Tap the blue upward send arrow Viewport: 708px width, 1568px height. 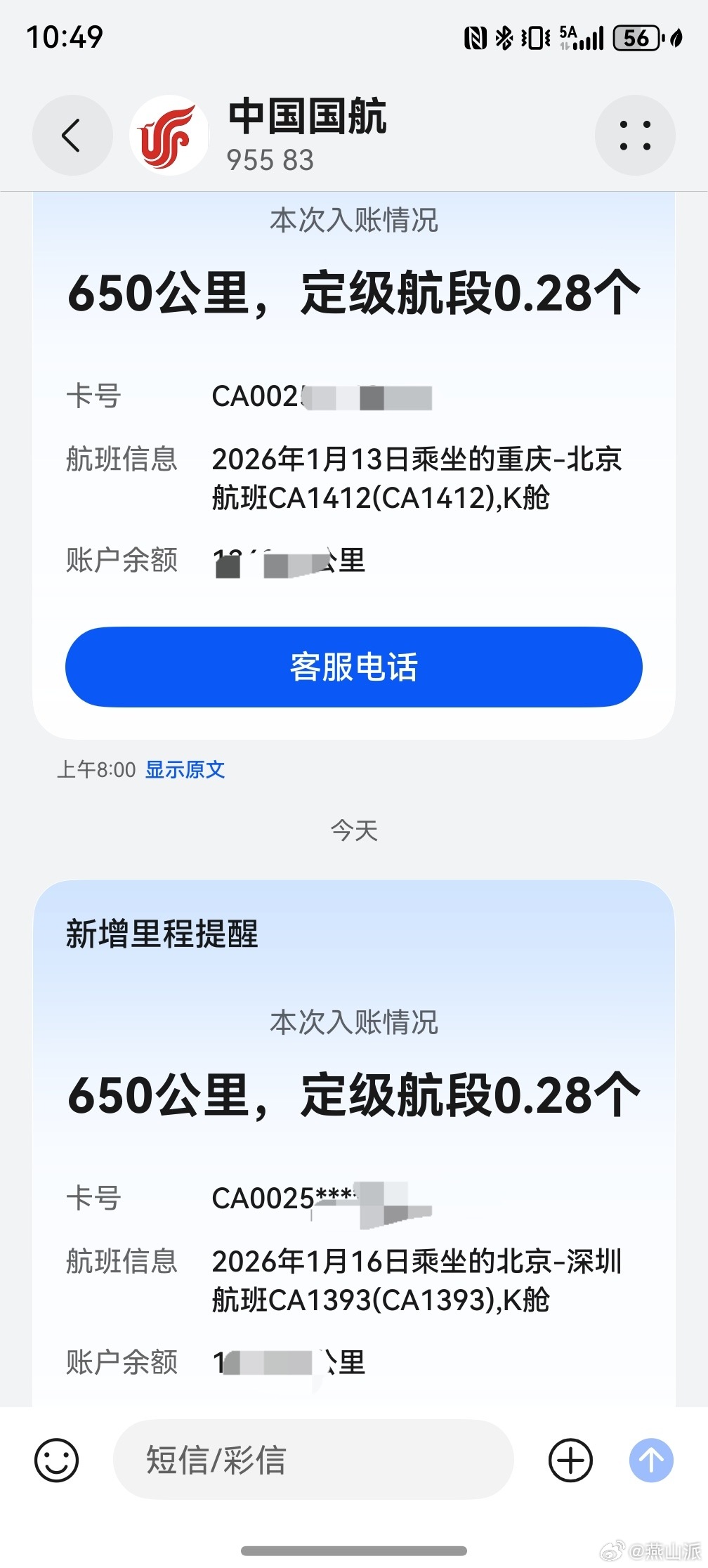click(650, 1459)
